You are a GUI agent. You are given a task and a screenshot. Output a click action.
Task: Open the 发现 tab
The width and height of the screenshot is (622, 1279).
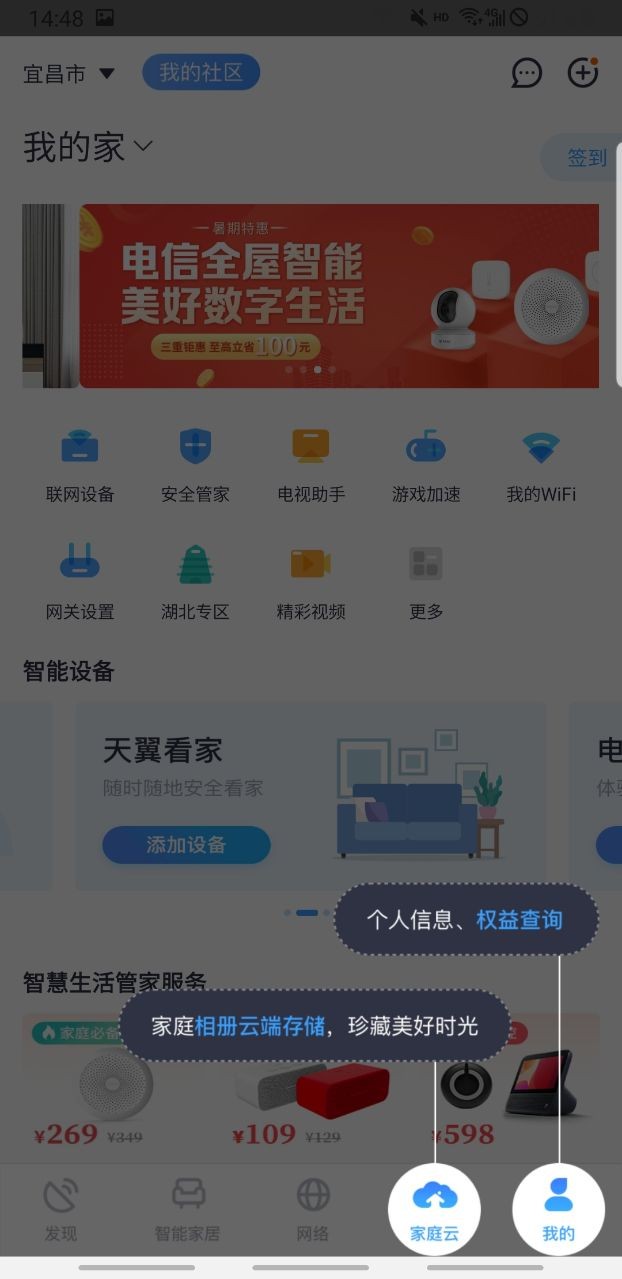point(61,1209)
